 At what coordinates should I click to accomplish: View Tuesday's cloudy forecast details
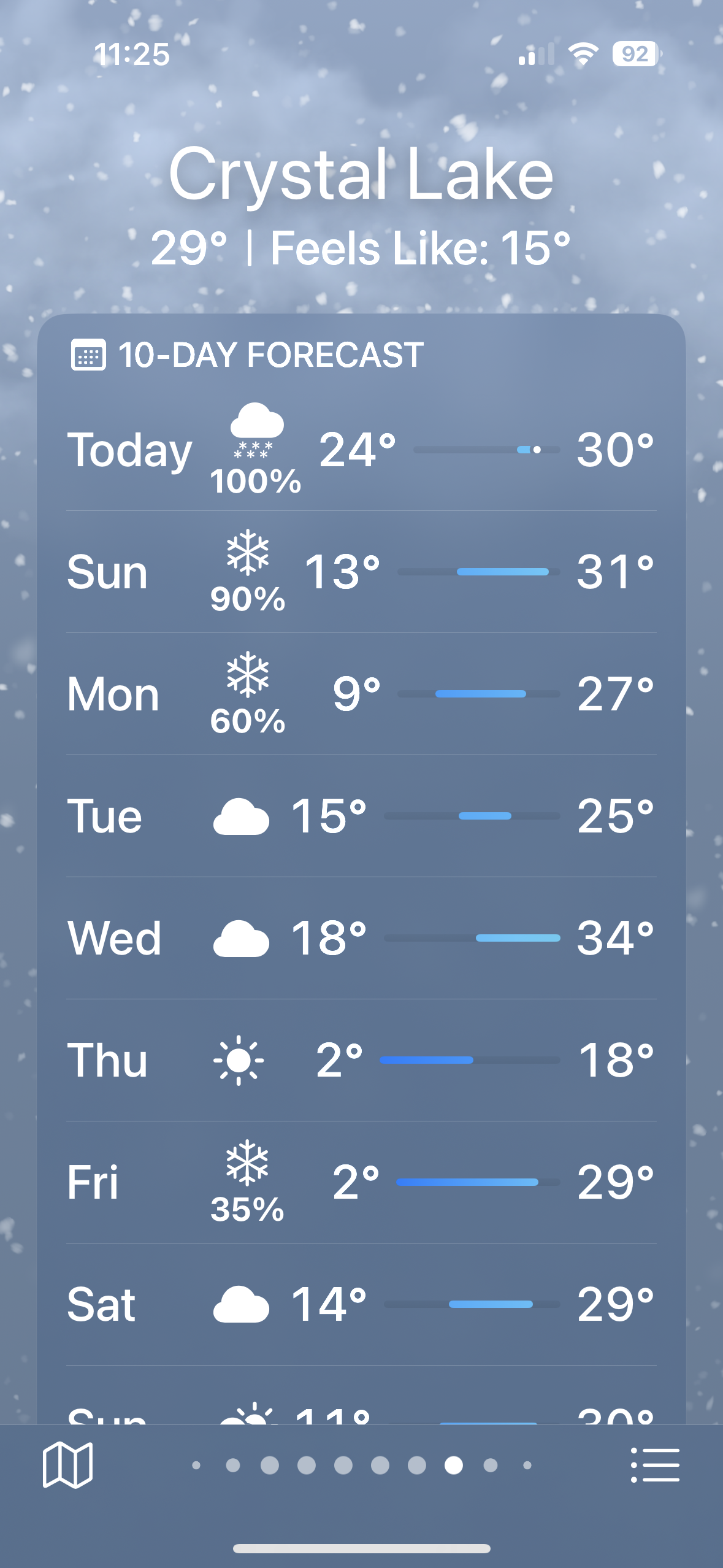[361, 816]
